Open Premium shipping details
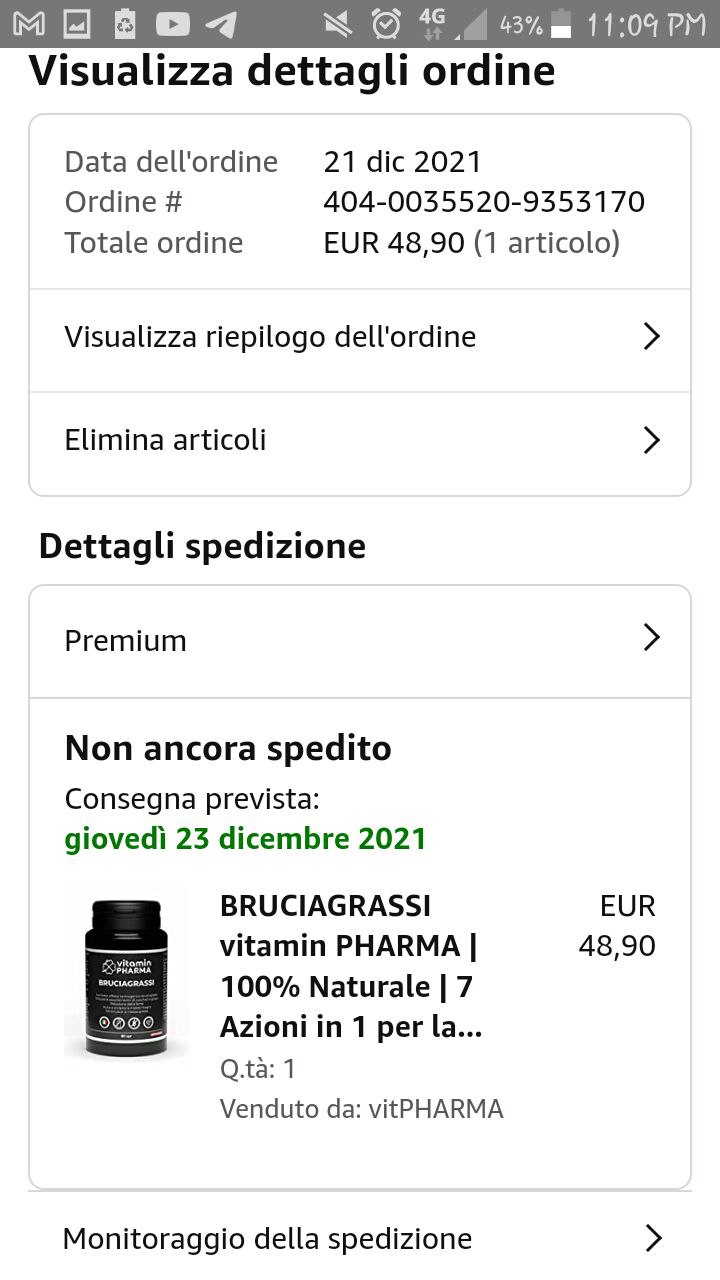The height and width of the screenshot is (1280, 720). tap(360, 640)
